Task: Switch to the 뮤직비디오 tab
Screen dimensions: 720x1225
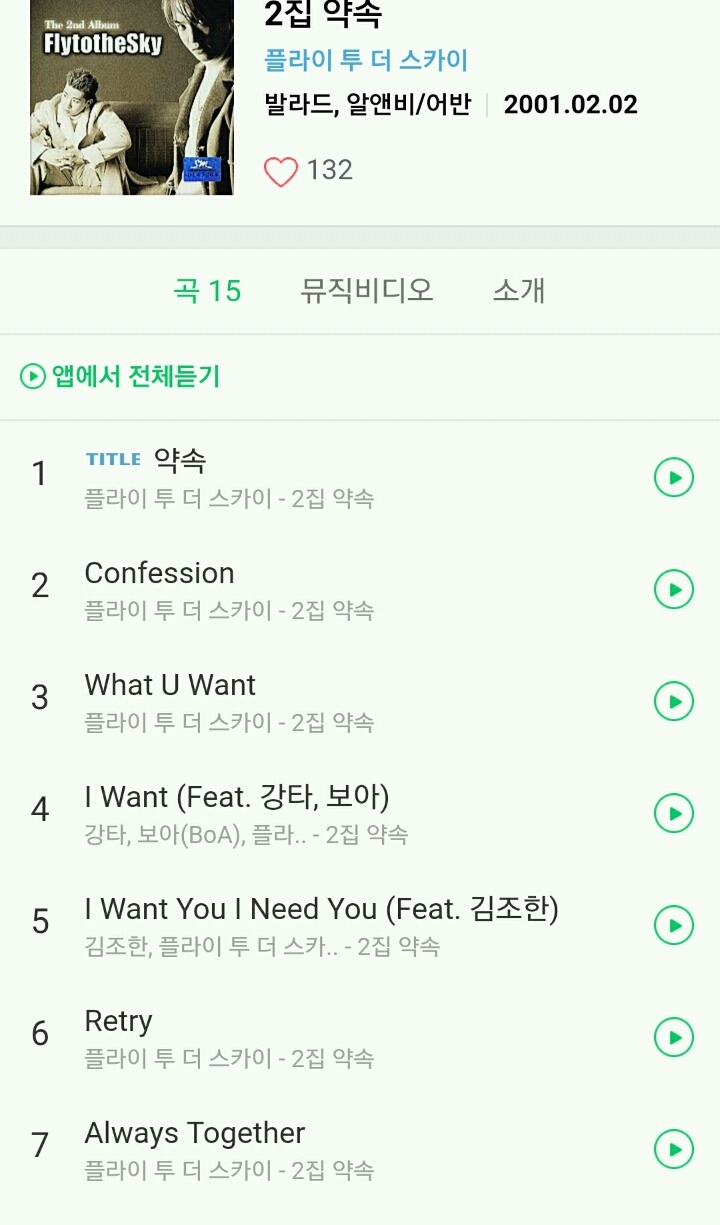Action: point(366,290)
